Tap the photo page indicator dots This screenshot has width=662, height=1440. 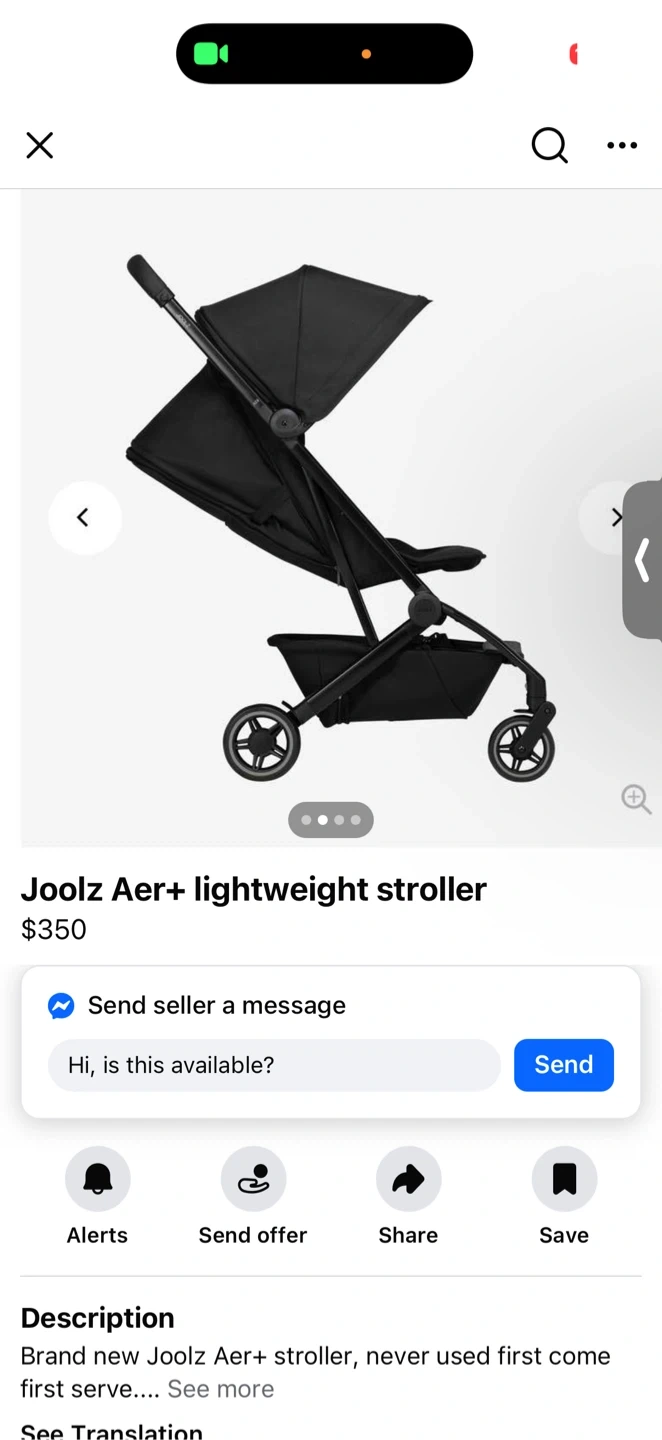coord(331,820)
